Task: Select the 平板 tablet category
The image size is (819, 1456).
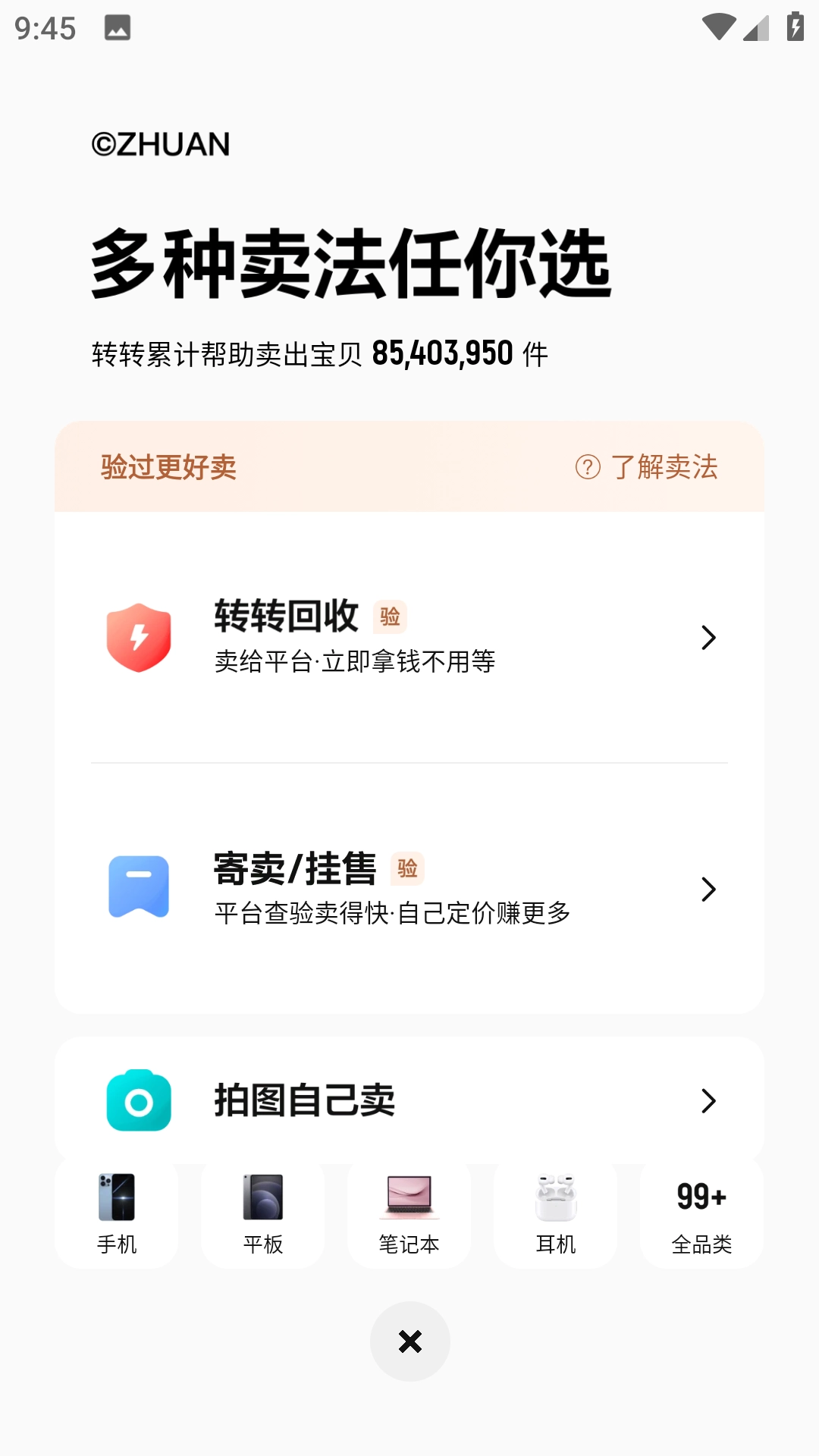Action: 263,1213
